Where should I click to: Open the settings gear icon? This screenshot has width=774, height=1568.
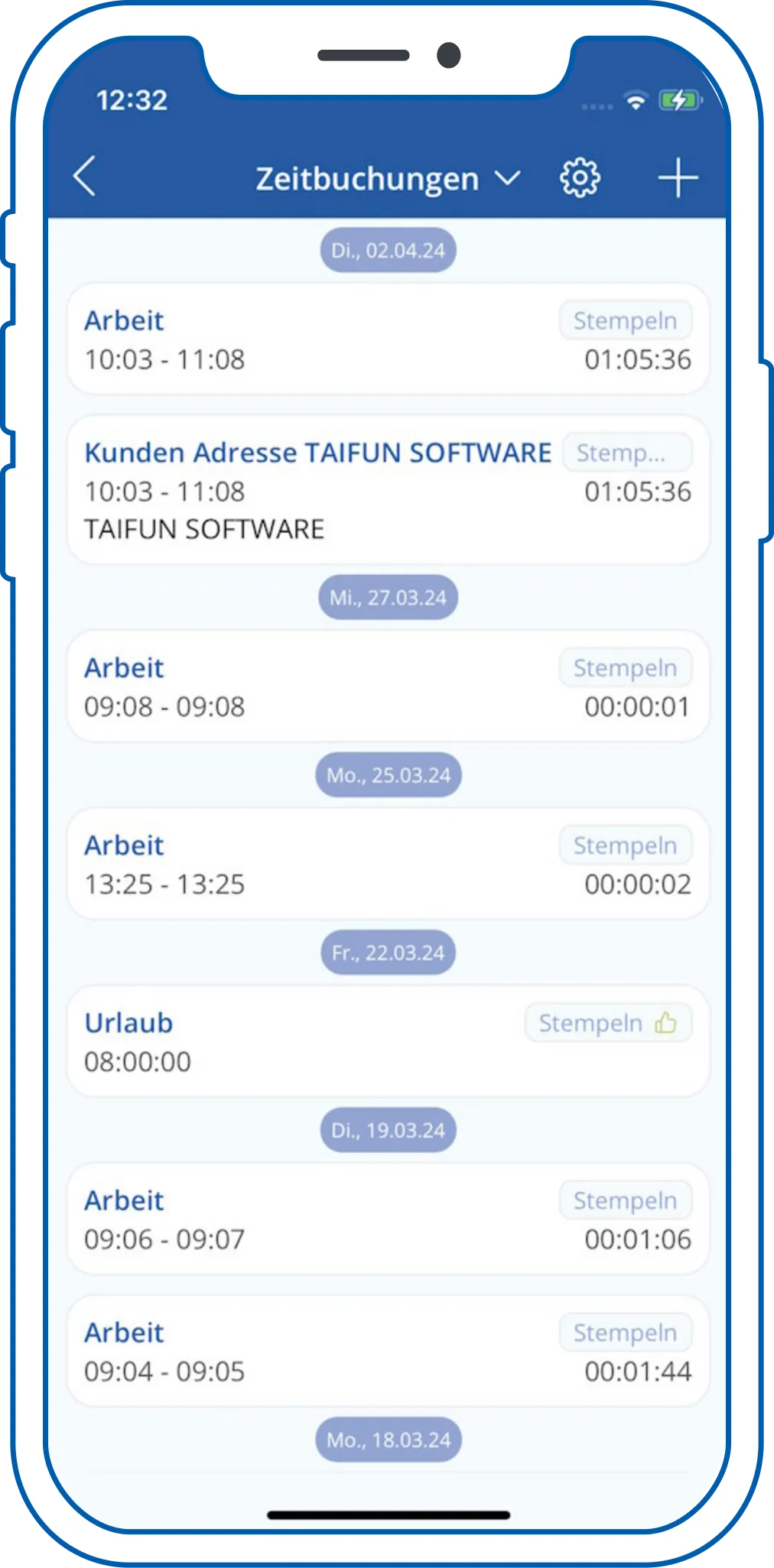[x=579, y=177]
